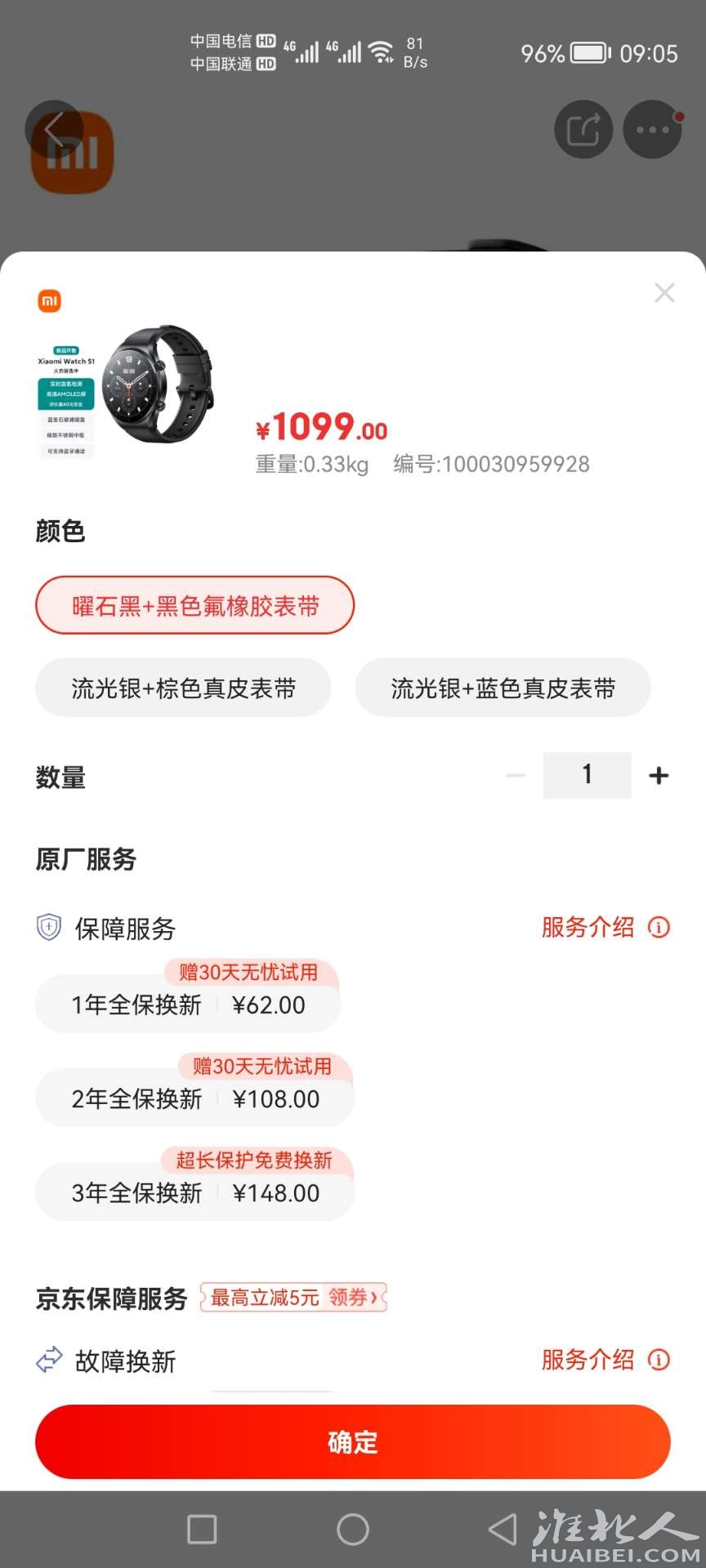Confirm selection with 确定 button
The height and width of the screenshot is (1568, 706).
tap(353, 1442)
